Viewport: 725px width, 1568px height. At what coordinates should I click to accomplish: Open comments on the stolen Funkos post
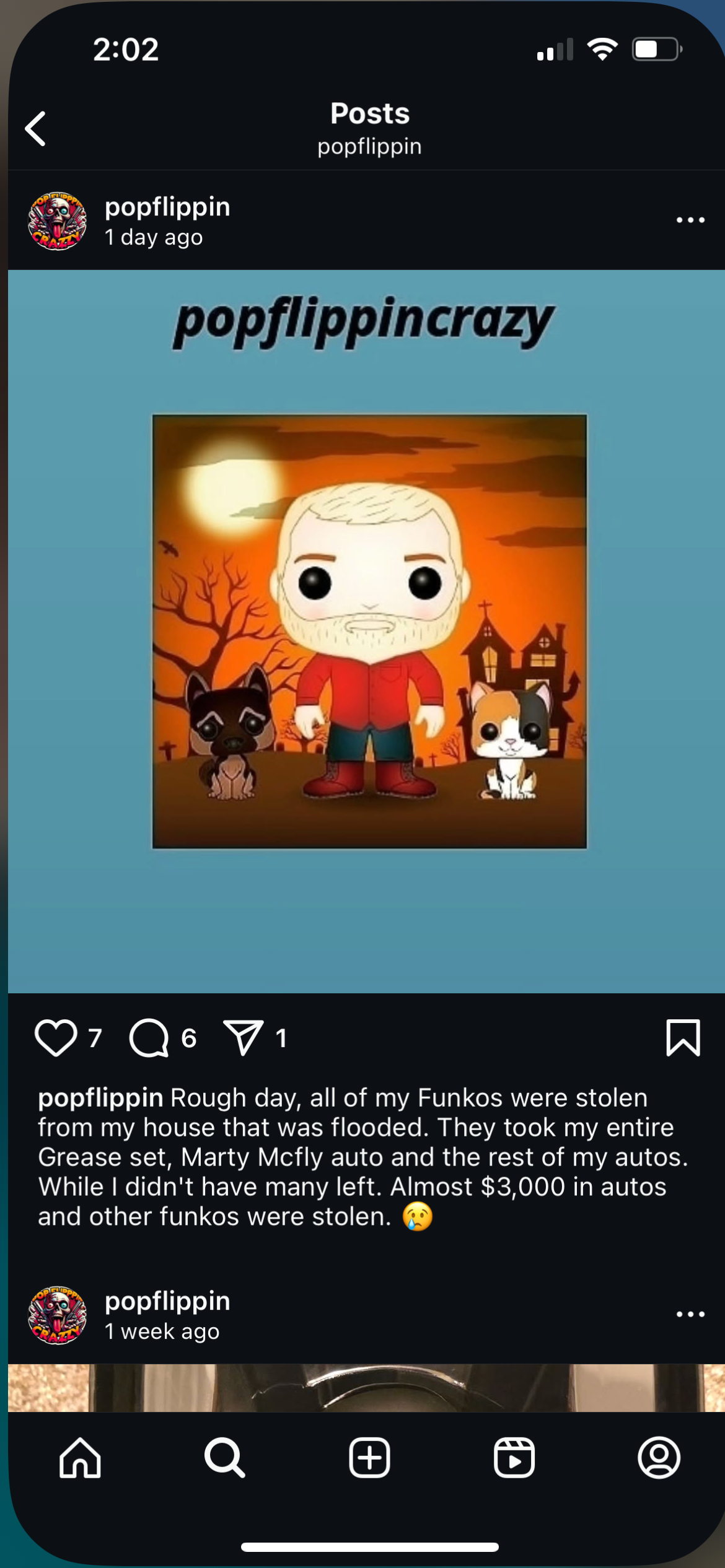pyautogui.click(x=149, y=1037)
